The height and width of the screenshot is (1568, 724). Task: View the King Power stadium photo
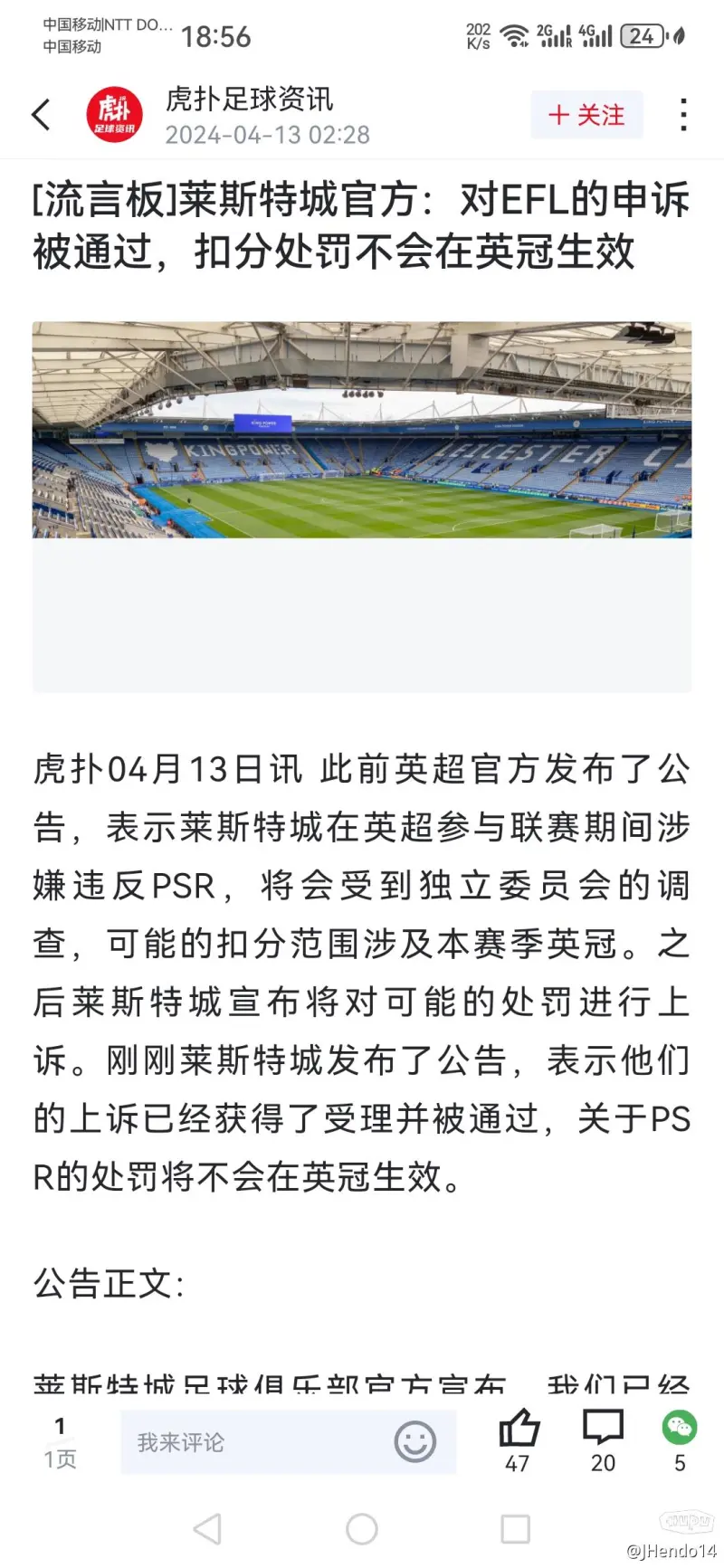pos(361,428)
